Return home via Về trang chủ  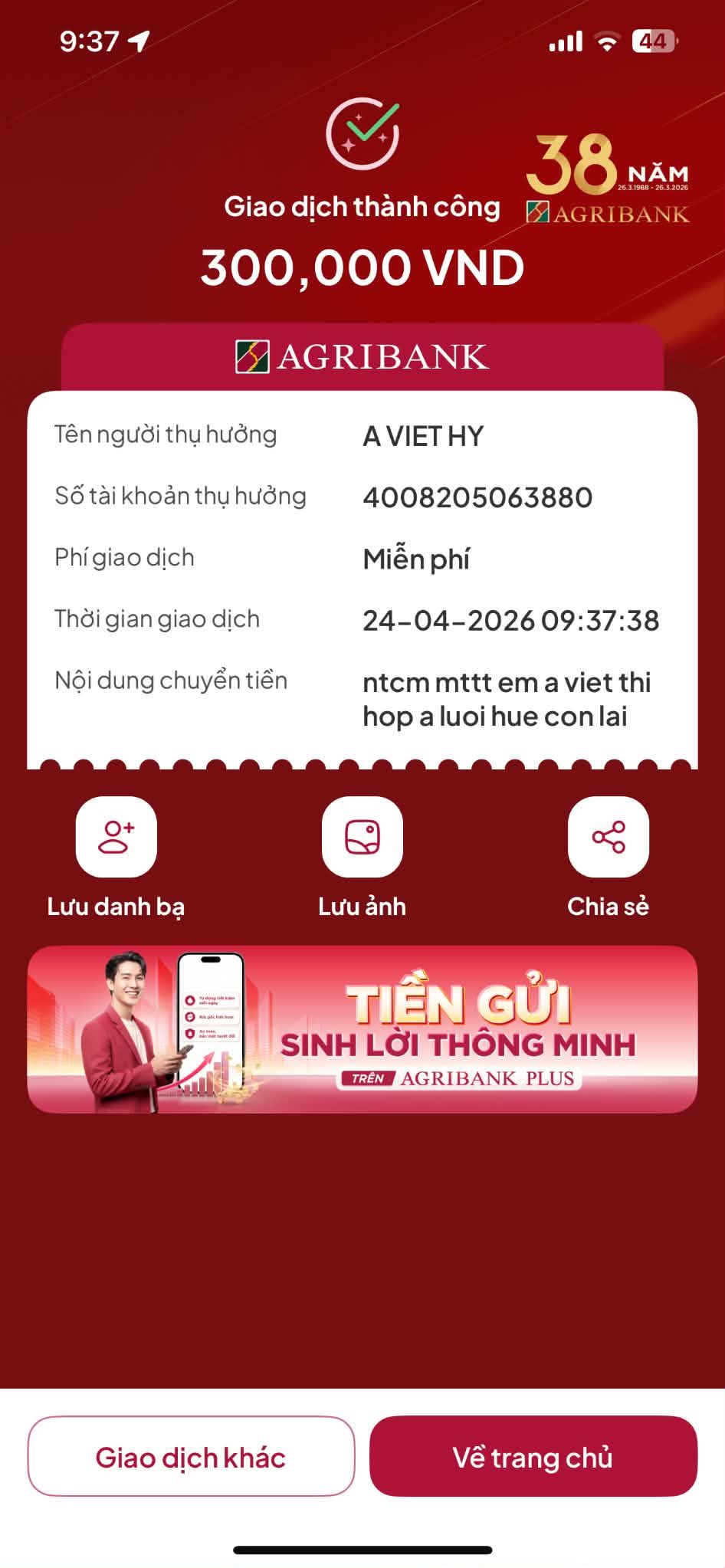point(533,1456)
